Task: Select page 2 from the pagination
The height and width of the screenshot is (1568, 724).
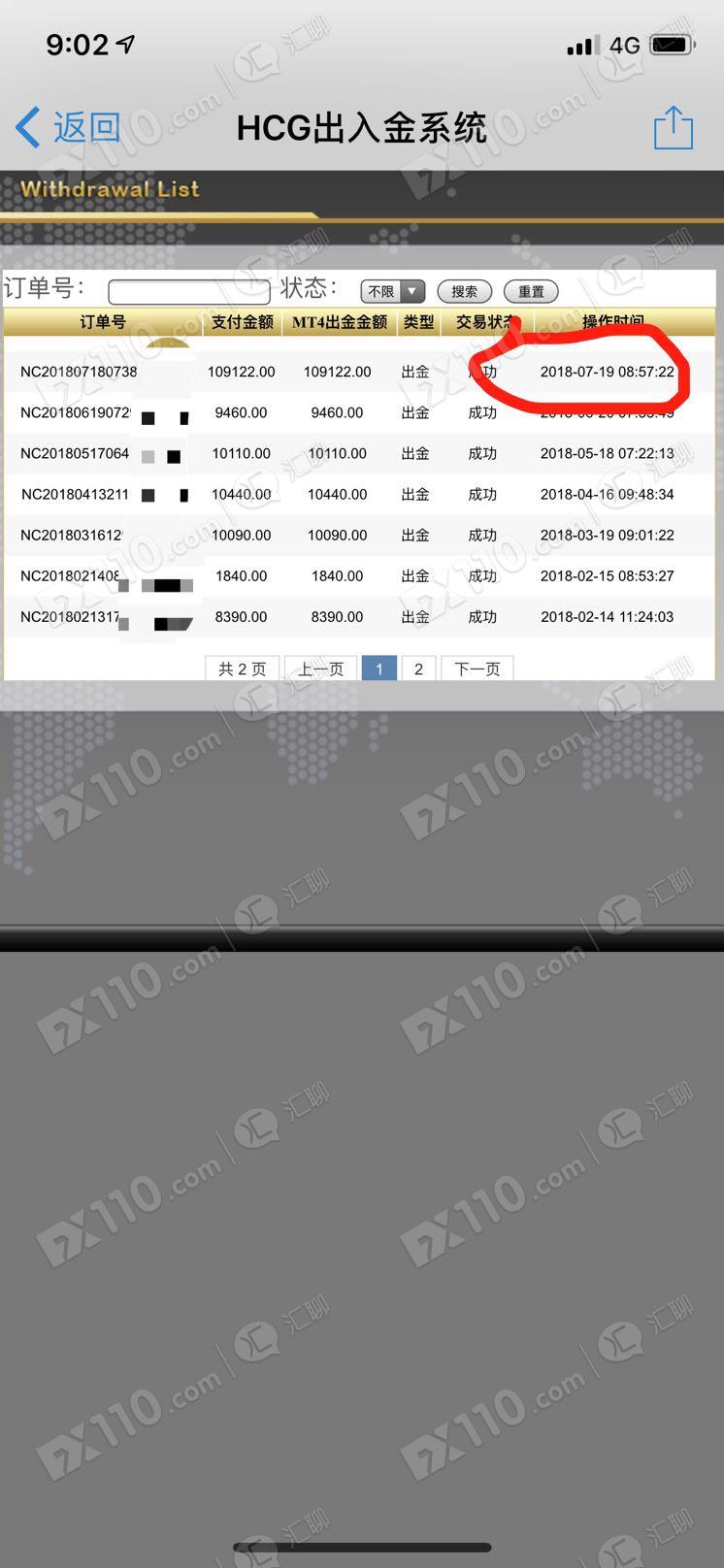Action: [417, 669]
